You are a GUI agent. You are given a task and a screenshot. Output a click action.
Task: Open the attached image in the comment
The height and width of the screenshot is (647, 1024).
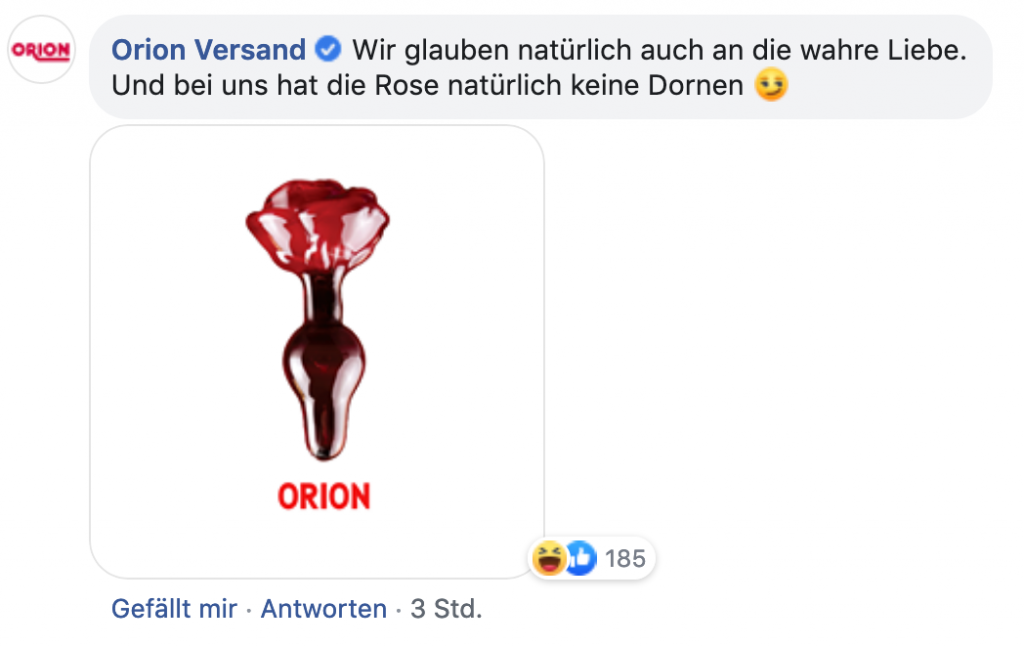[317, 351]
